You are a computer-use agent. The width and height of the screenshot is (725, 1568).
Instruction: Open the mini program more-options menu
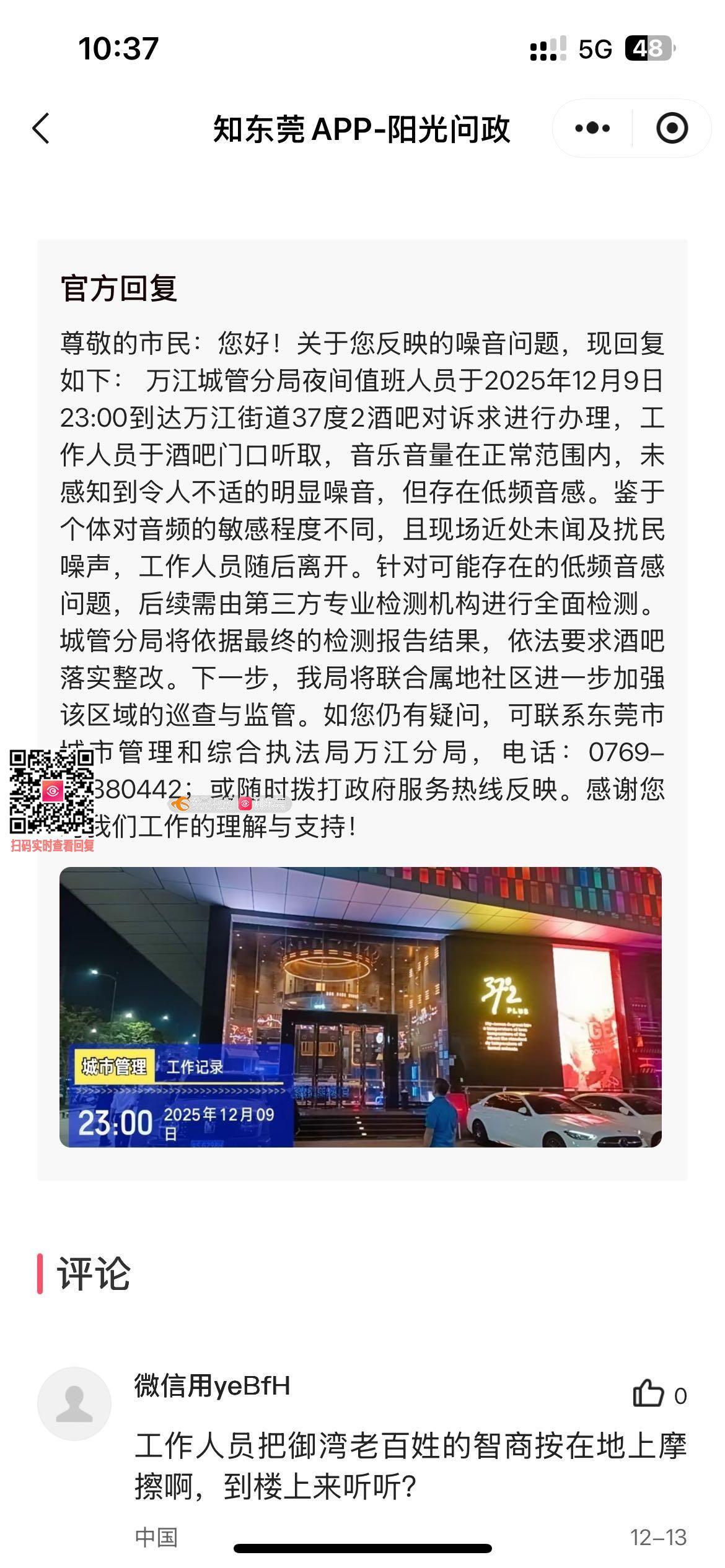click(x=592, y=129)
